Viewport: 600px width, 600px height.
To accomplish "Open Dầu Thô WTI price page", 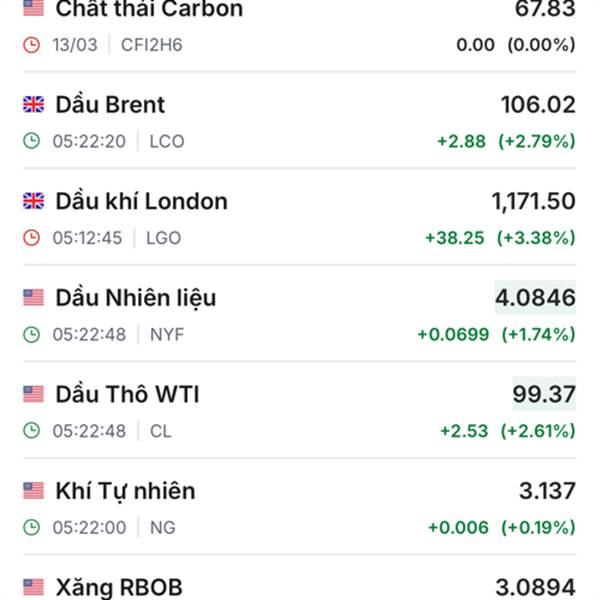I will (127, 395).
